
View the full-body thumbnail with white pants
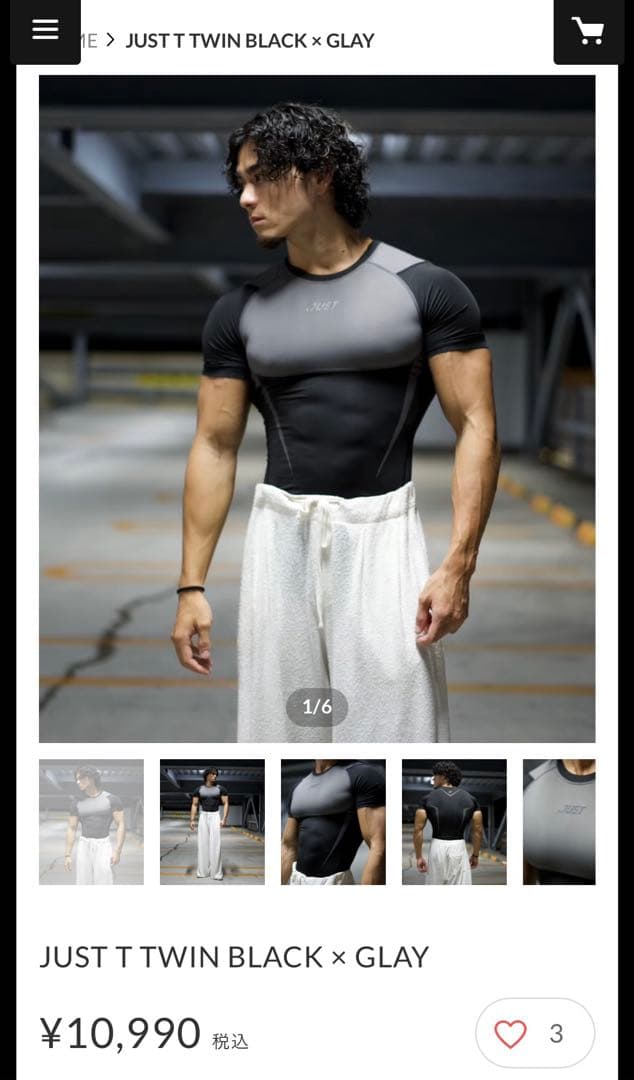(212, 822)
